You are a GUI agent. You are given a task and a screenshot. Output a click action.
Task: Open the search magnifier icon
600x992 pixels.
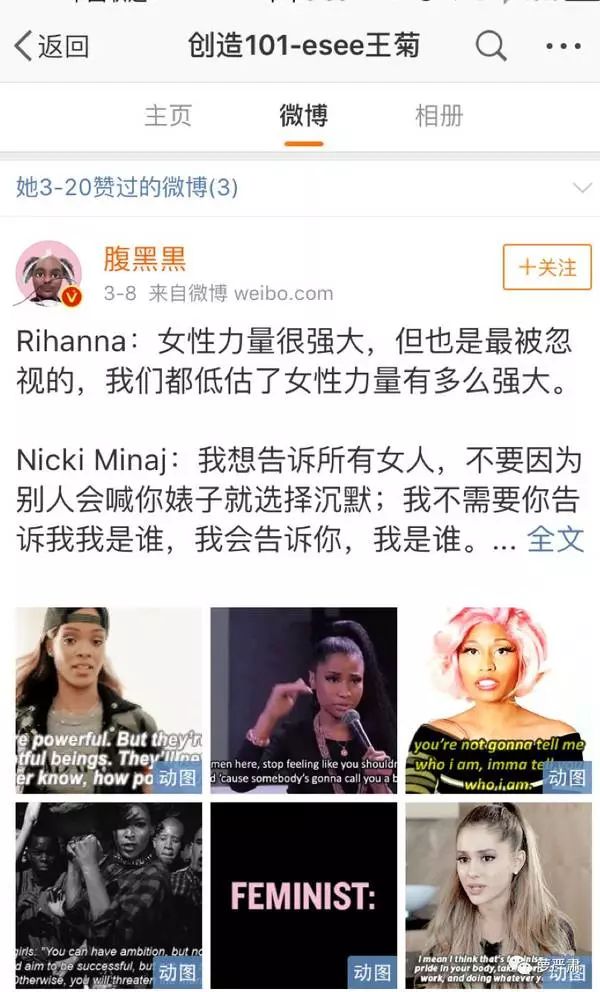(491, 46)
